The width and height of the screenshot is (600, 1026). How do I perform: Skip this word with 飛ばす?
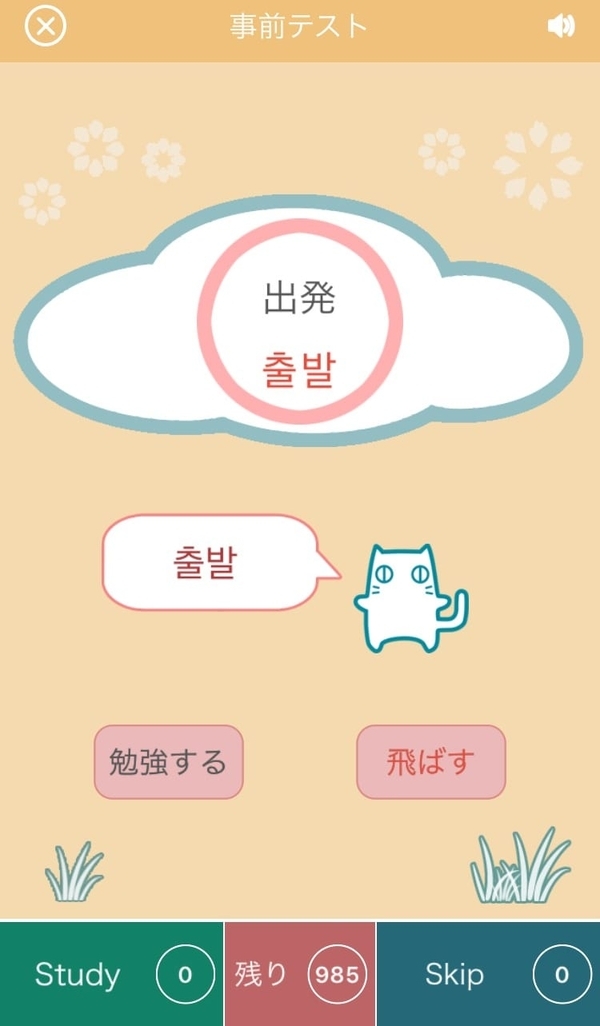(x=431, y=762)
